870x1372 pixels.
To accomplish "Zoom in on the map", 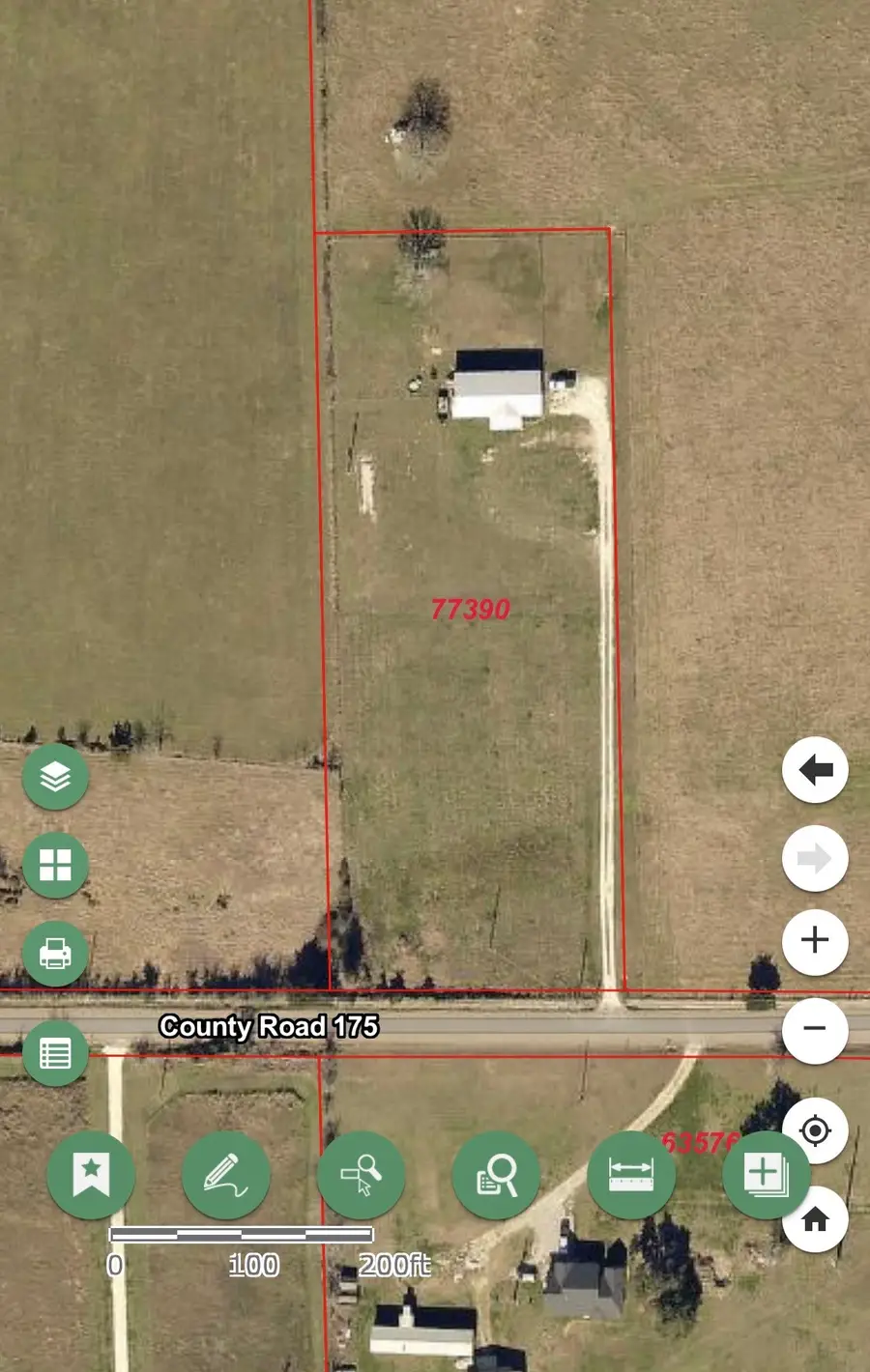I will click(x=815, y=941).
